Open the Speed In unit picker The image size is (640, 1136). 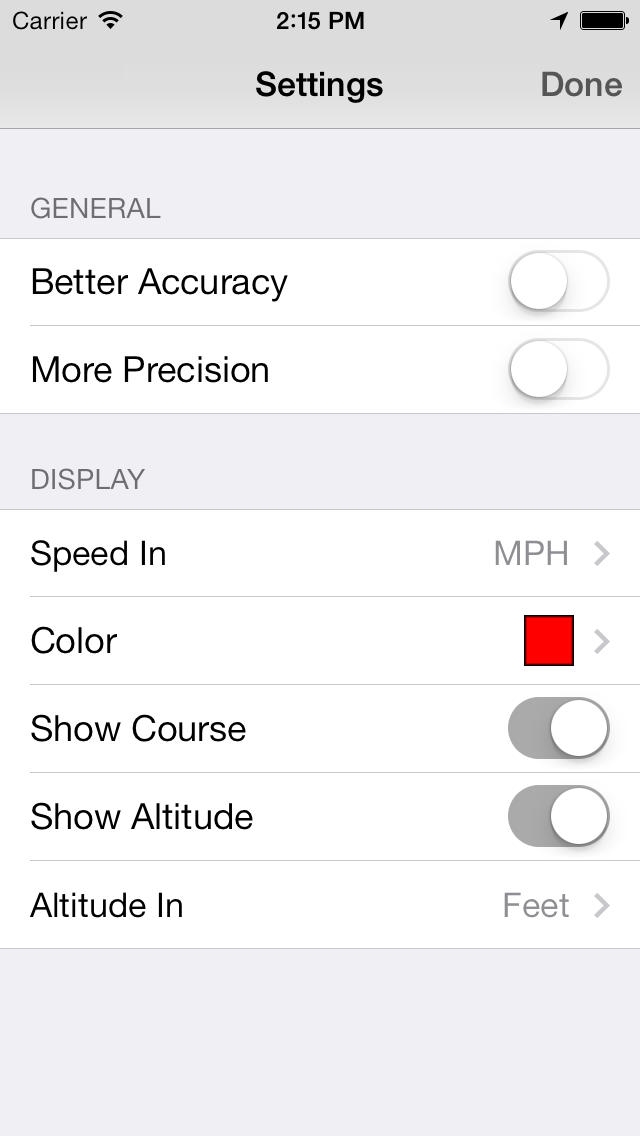[x=320, y=554]
